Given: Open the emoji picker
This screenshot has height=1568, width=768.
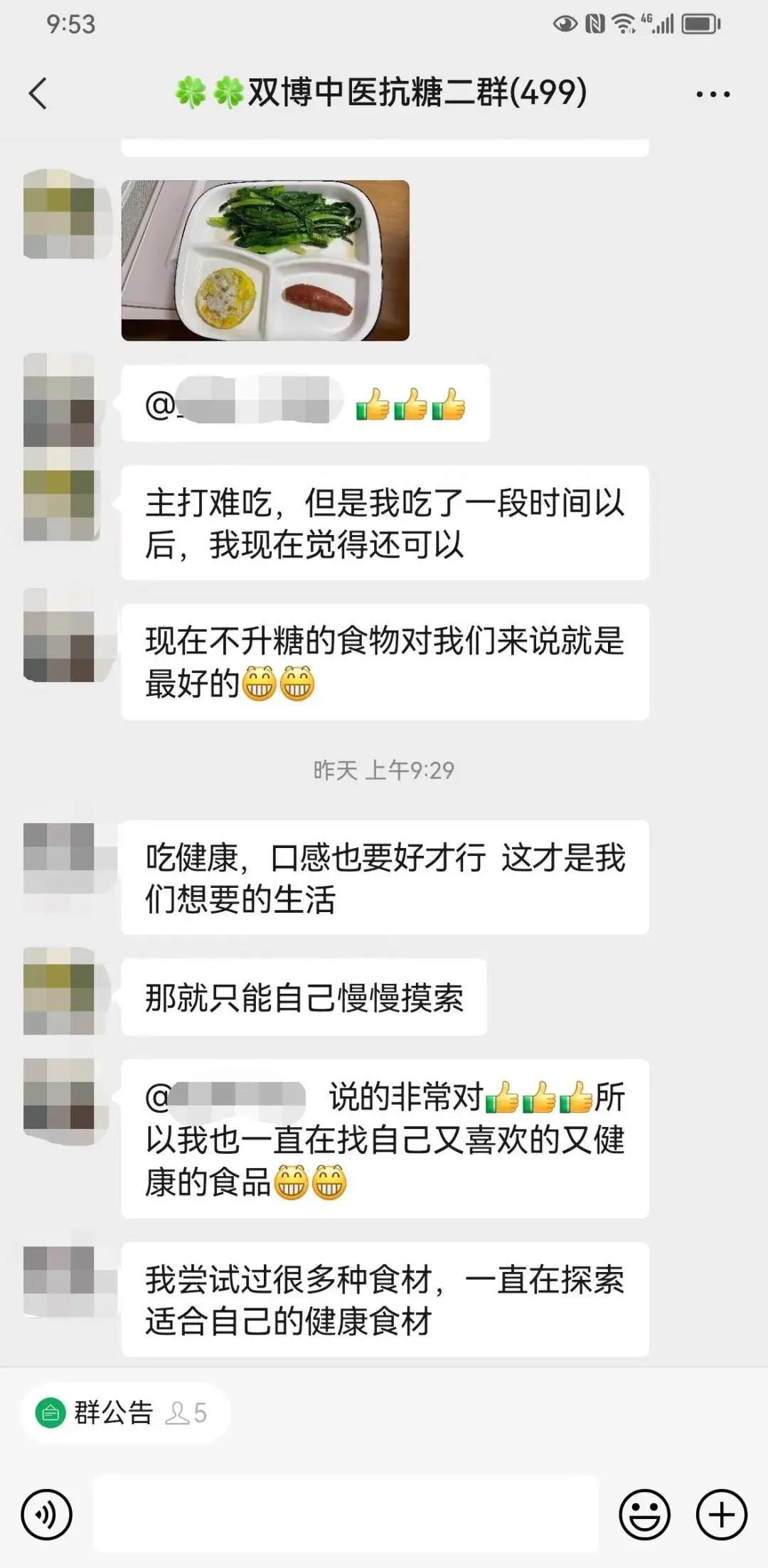Looking at the screenshot, I should tap(644, 1515).
